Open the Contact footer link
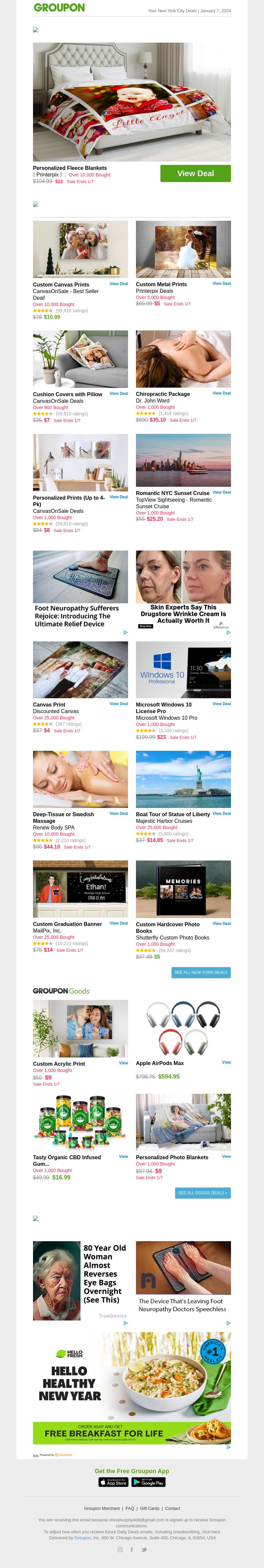 (x=173, y=1508)
